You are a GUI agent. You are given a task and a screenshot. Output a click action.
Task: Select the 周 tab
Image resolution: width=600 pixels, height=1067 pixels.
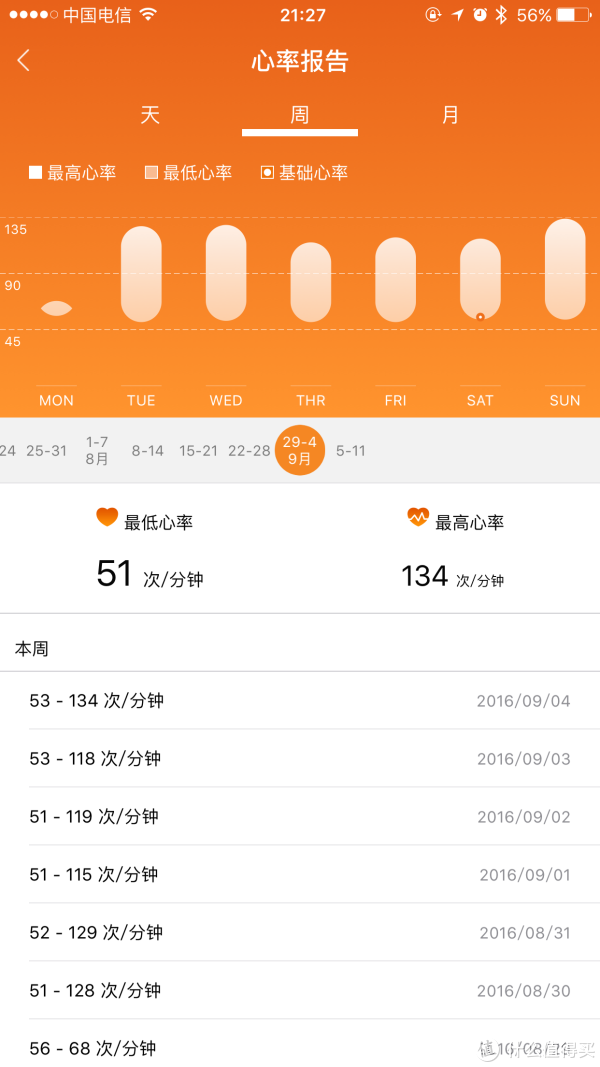299,114
